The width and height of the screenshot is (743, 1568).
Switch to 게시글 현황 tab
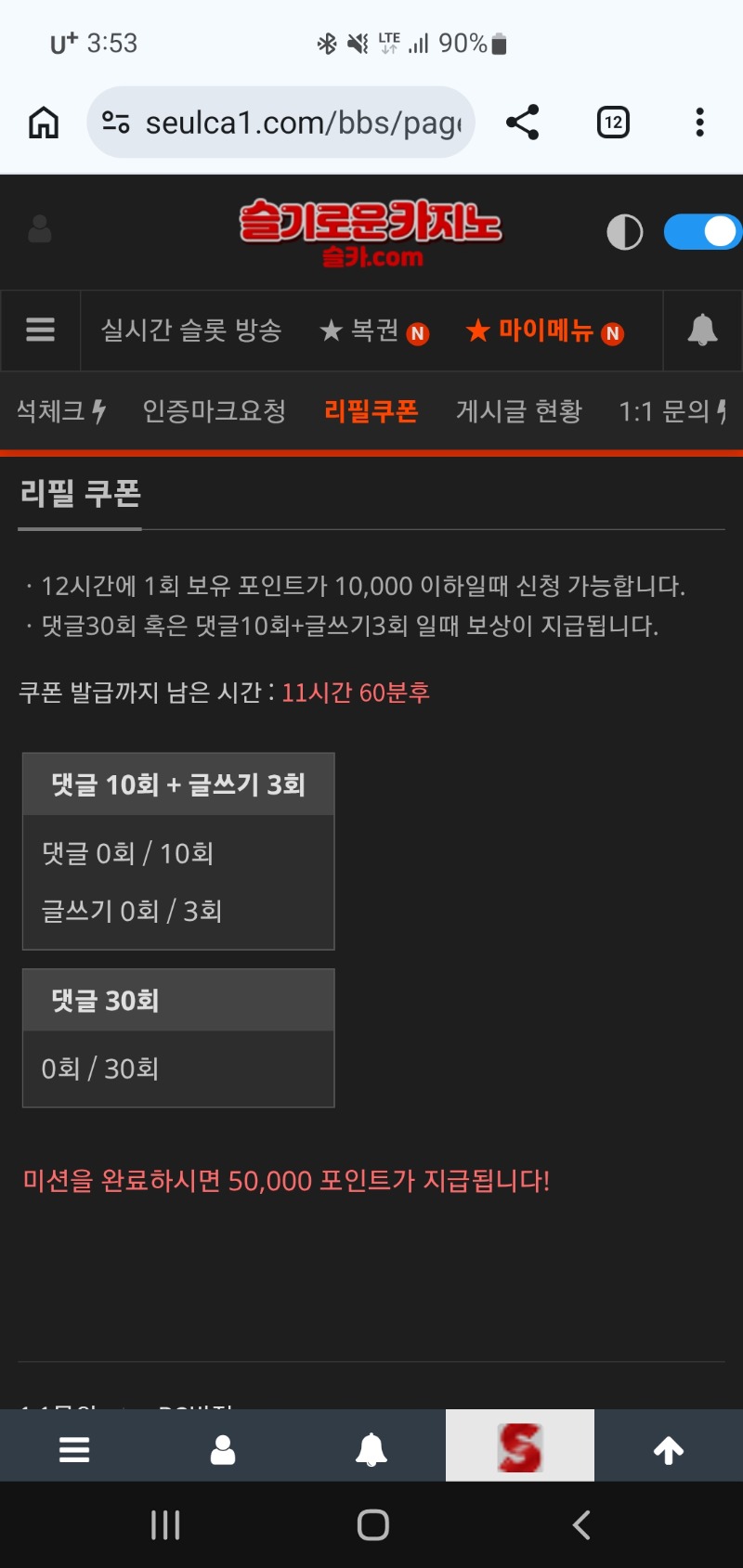518,411
